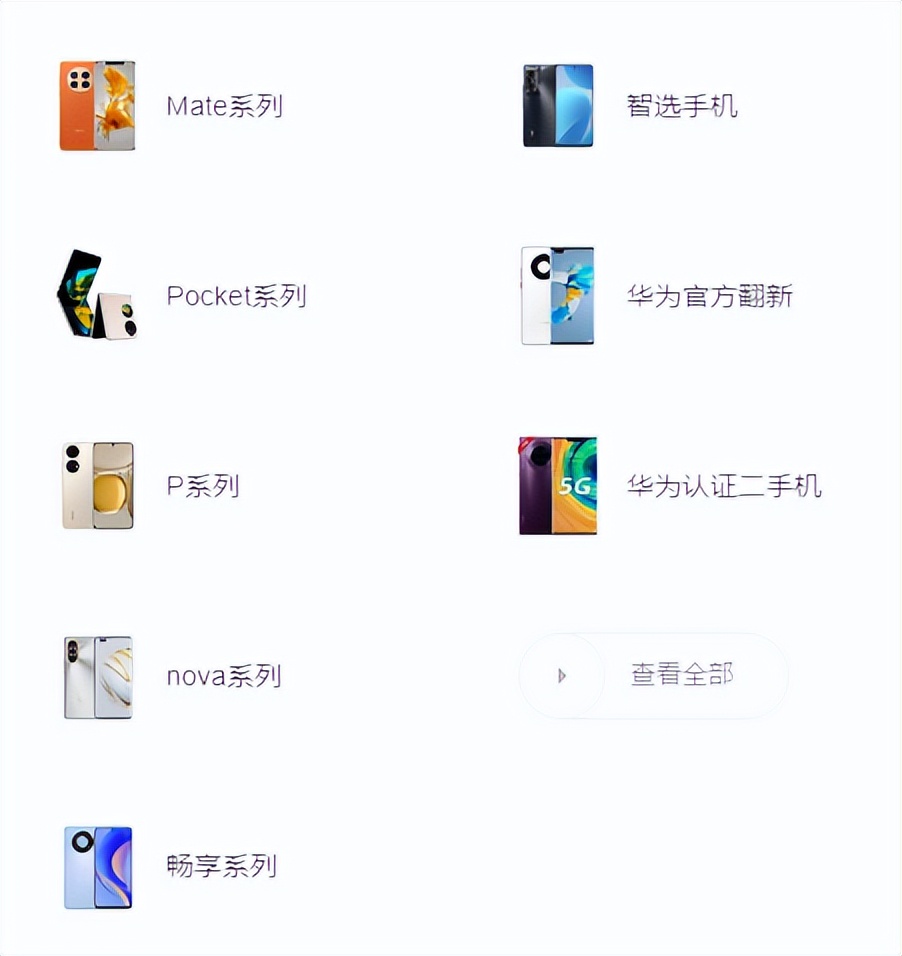The image size is (902, 956).
Task: Select the 智选手机 phone image icon
Action: [557, 106]
